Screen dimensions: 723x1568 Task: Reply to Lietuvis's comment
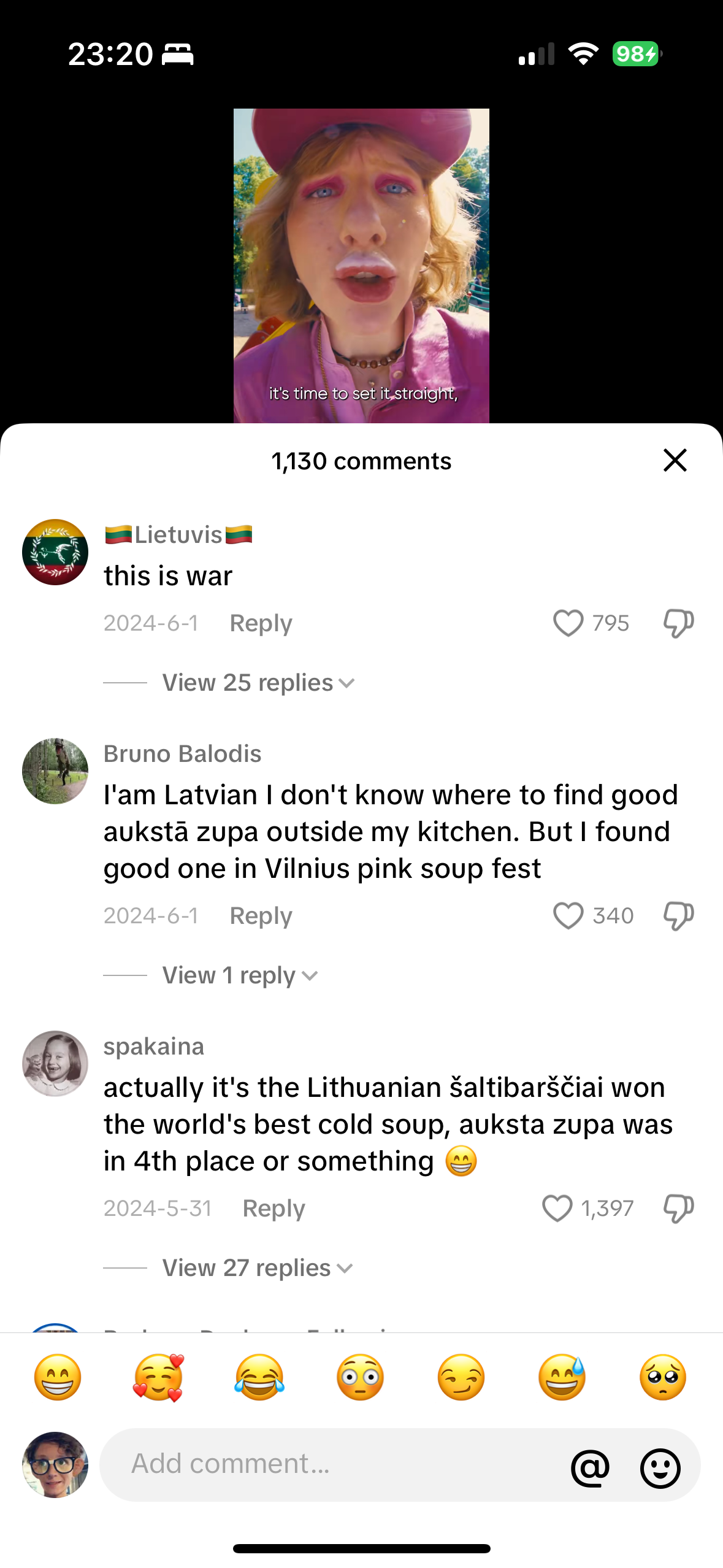[x=261, y=623]
